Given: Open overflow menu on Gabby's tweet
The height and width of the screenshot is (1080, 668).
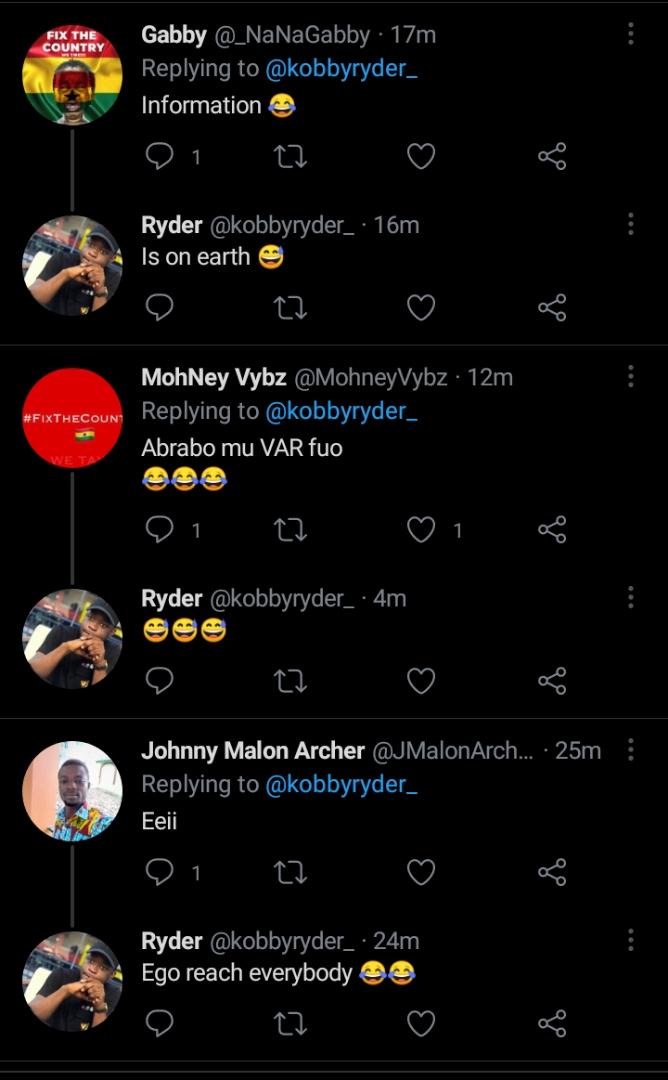Looking at the screenshot, I should tap(630, 34).
